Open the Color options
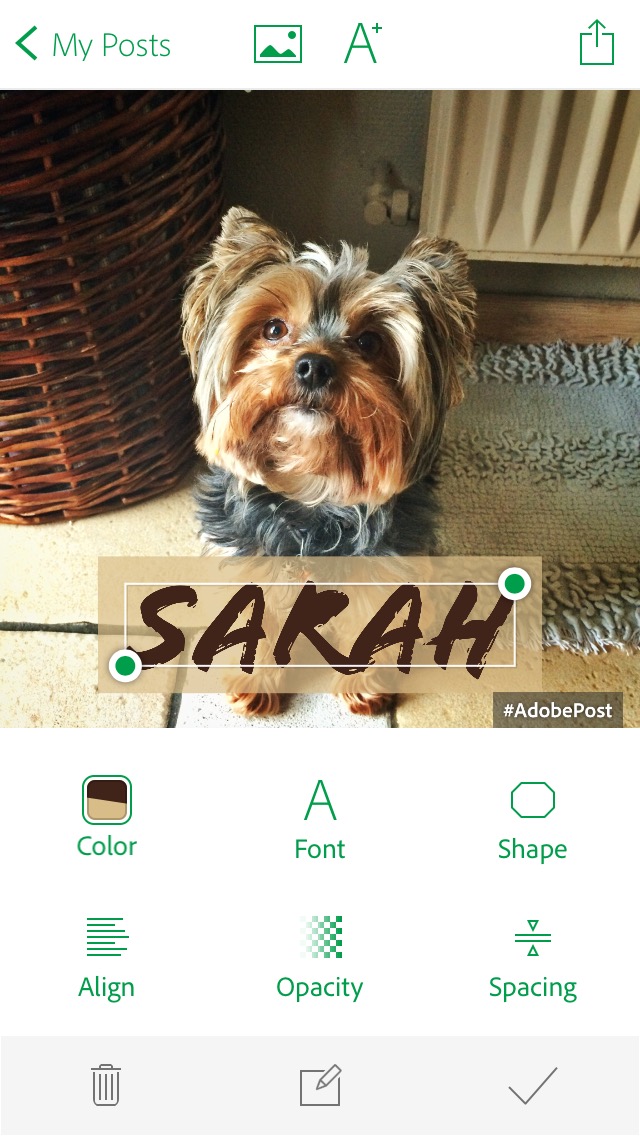The width and height of the screenshot is (640, 1136). click(x=107, y=816)
